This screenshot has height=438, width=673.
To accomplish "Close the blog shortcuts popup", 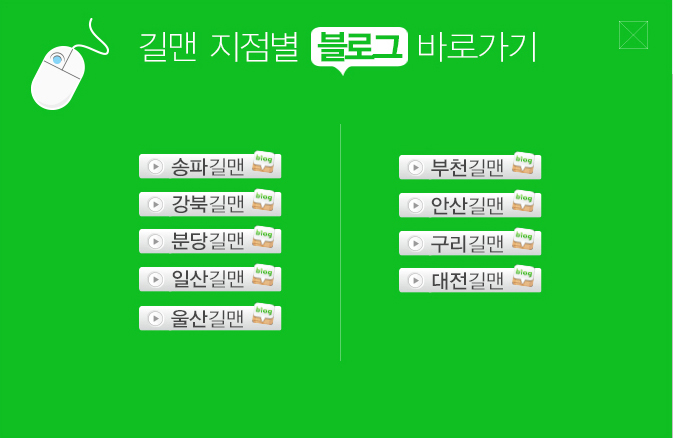I will 633,35.
